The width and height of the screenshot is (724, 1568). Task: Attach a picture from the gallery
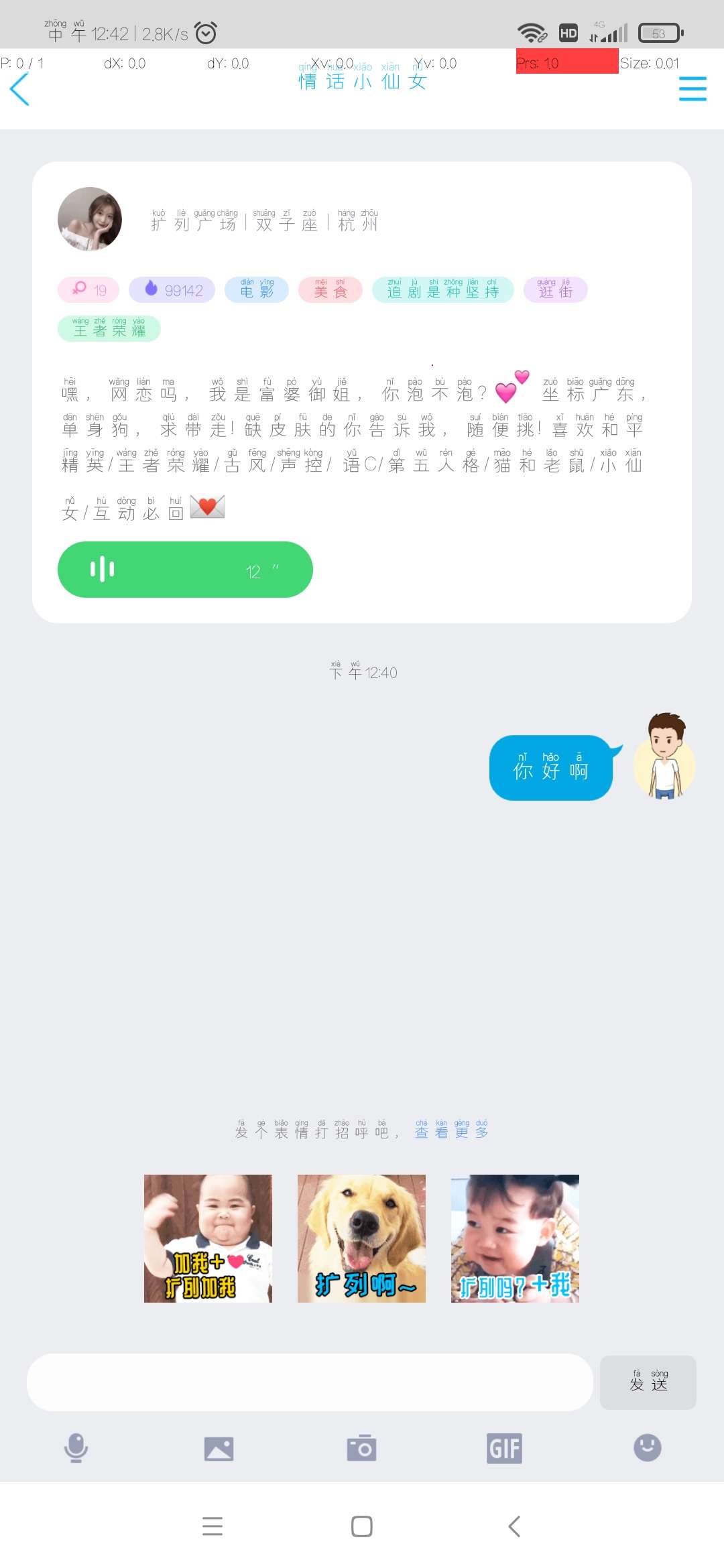coord(219,1448)
